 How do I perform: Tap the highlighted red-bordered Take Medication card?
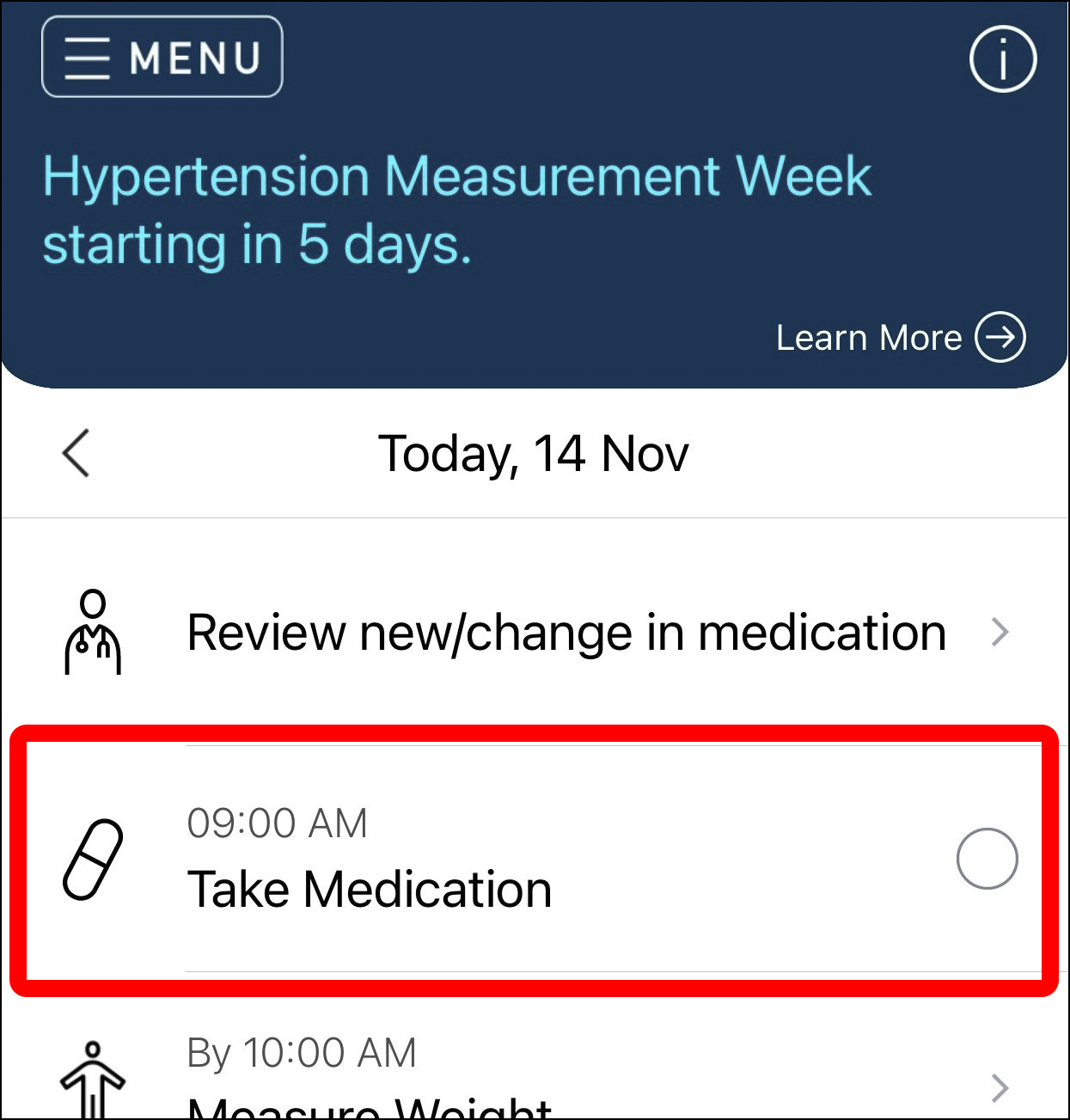click(x=533, y=859)
